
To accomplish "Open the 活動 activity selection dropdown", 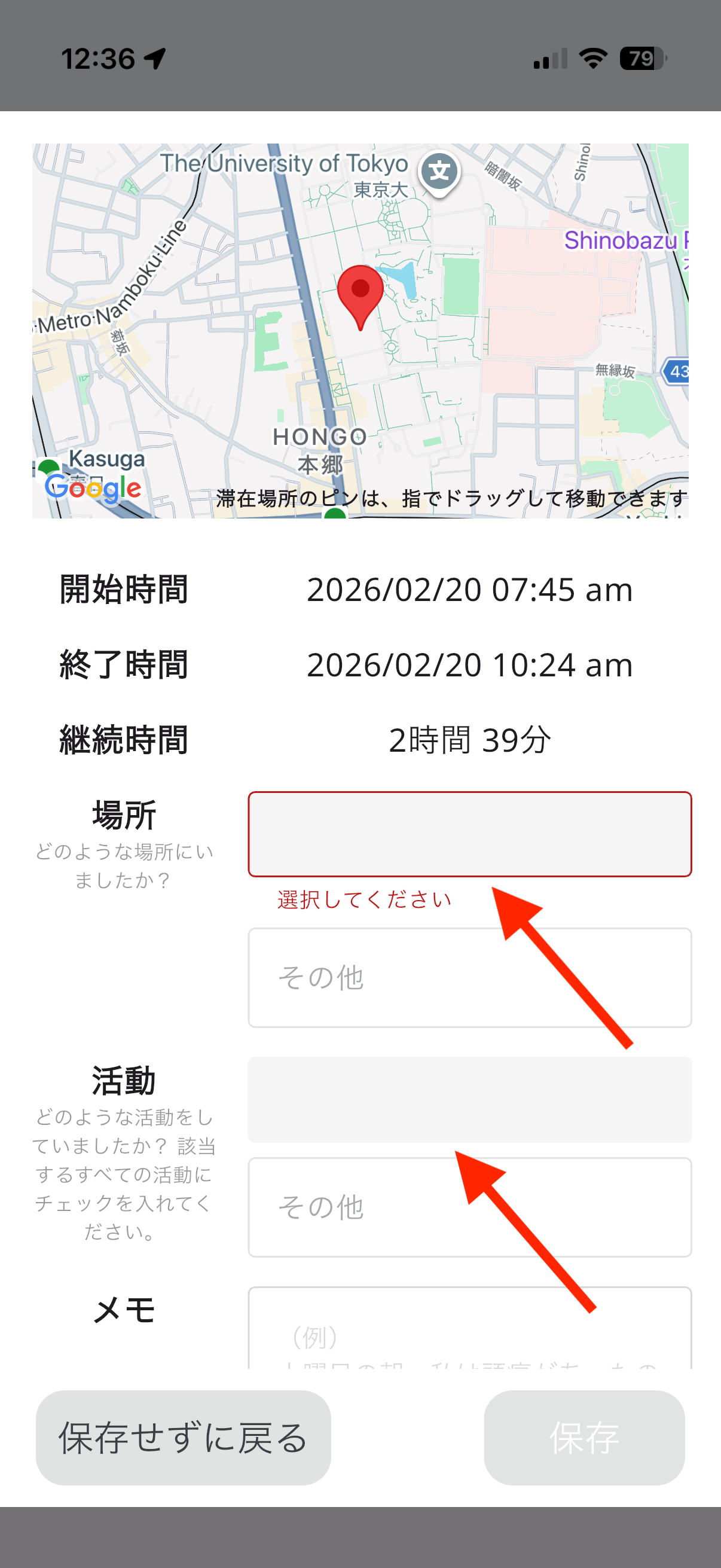I will click(469, 1099).
